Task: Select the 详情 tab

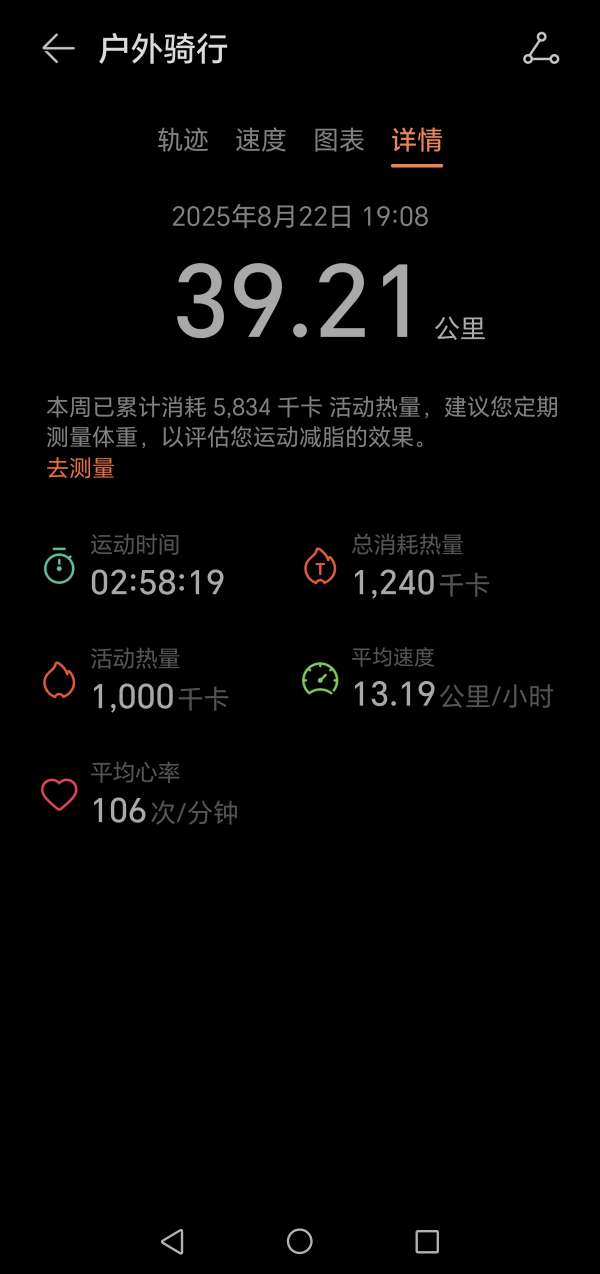Action: (x=417, y=140)
